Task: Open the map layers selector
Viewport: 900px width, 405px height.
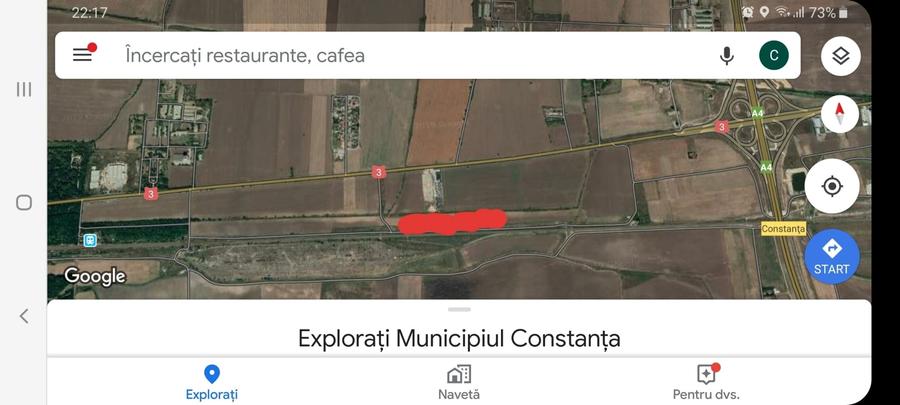Action: 840,56
